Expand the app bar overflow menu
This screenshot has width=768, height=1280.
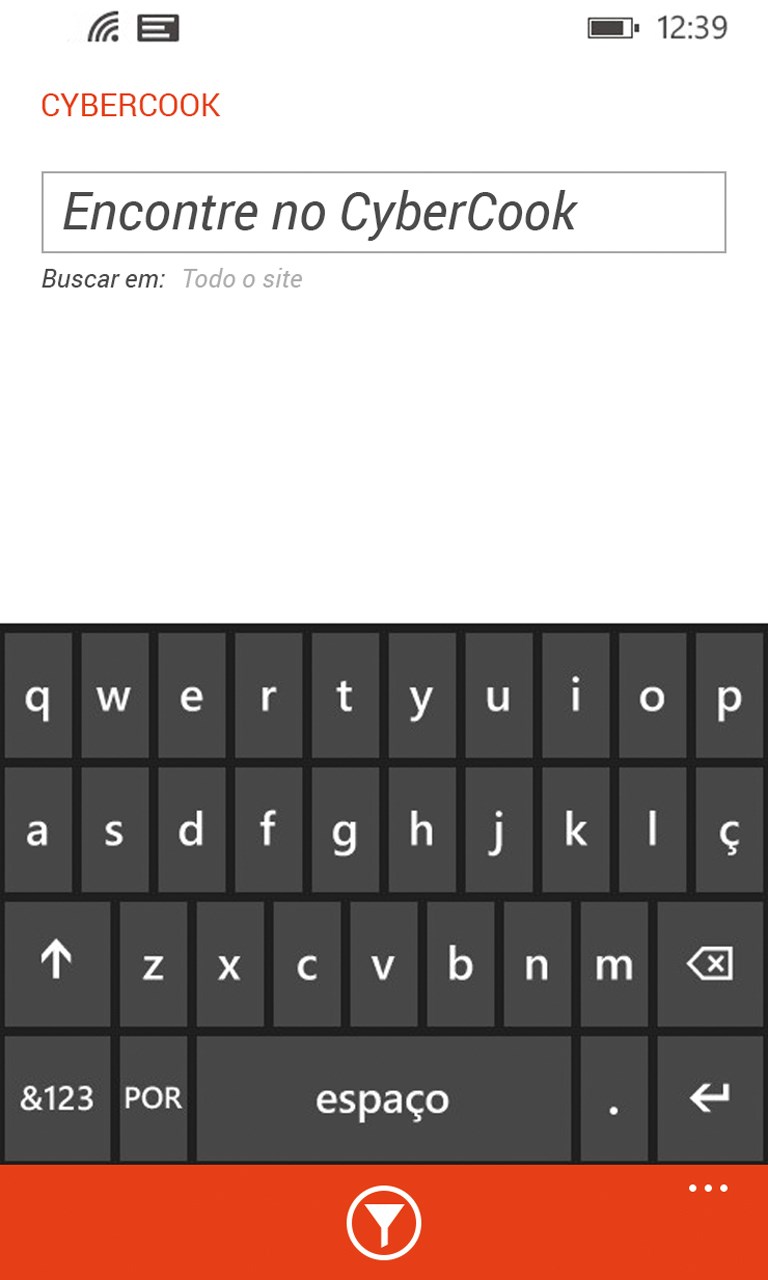(708, 1189)
